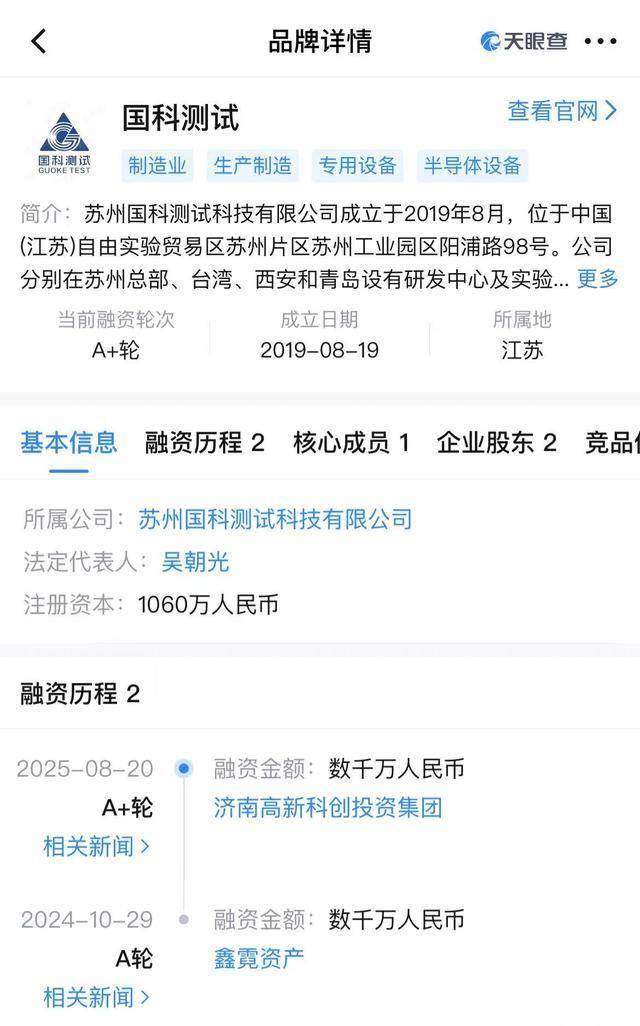Screen dimensions: 640x1026
Task: Open 查看官网 official website link
Action: point(562,111)
